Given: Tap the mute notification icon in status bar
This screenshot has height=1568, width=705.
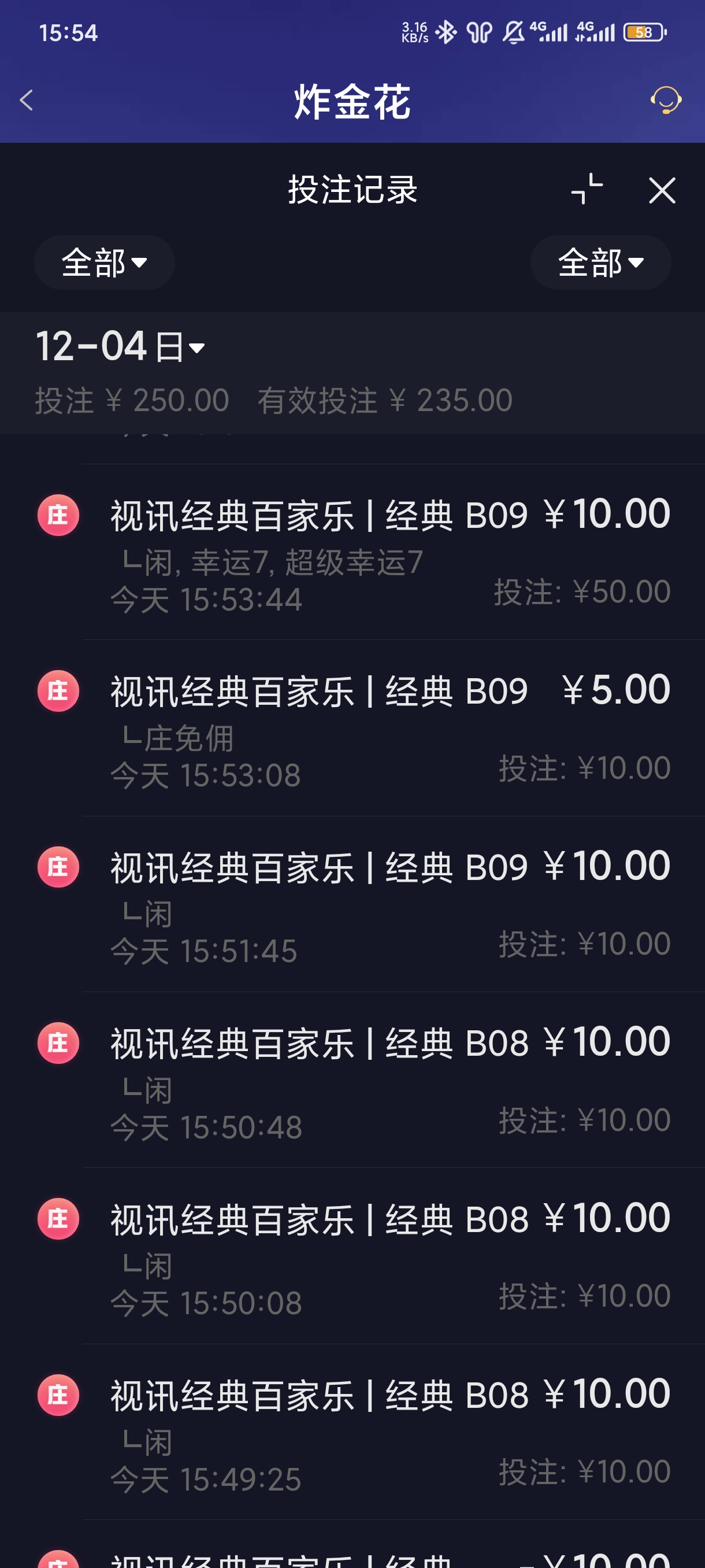Looking at the screenshot, I should coord(513,32).
